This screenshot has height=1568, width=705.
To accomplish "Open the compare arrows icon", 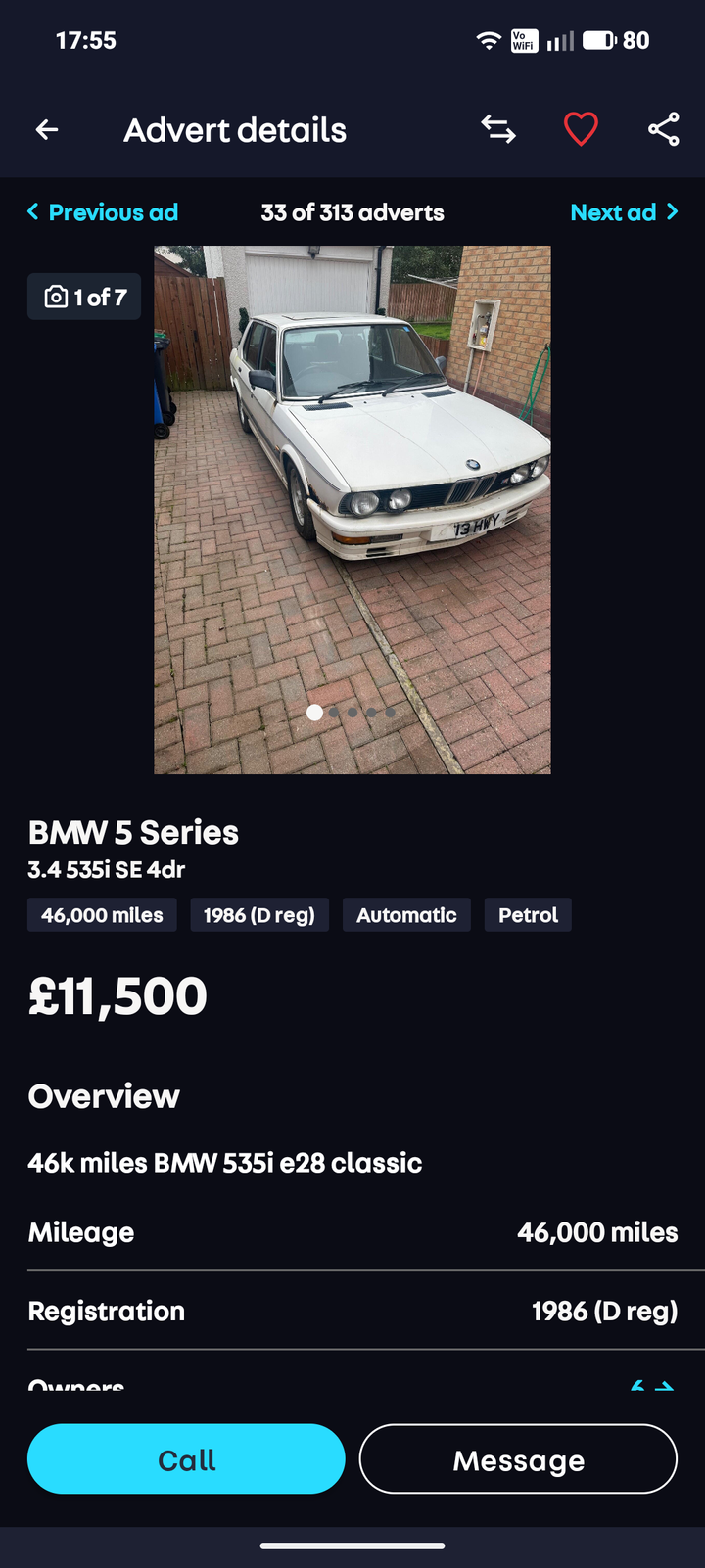I will coord(497,129).
